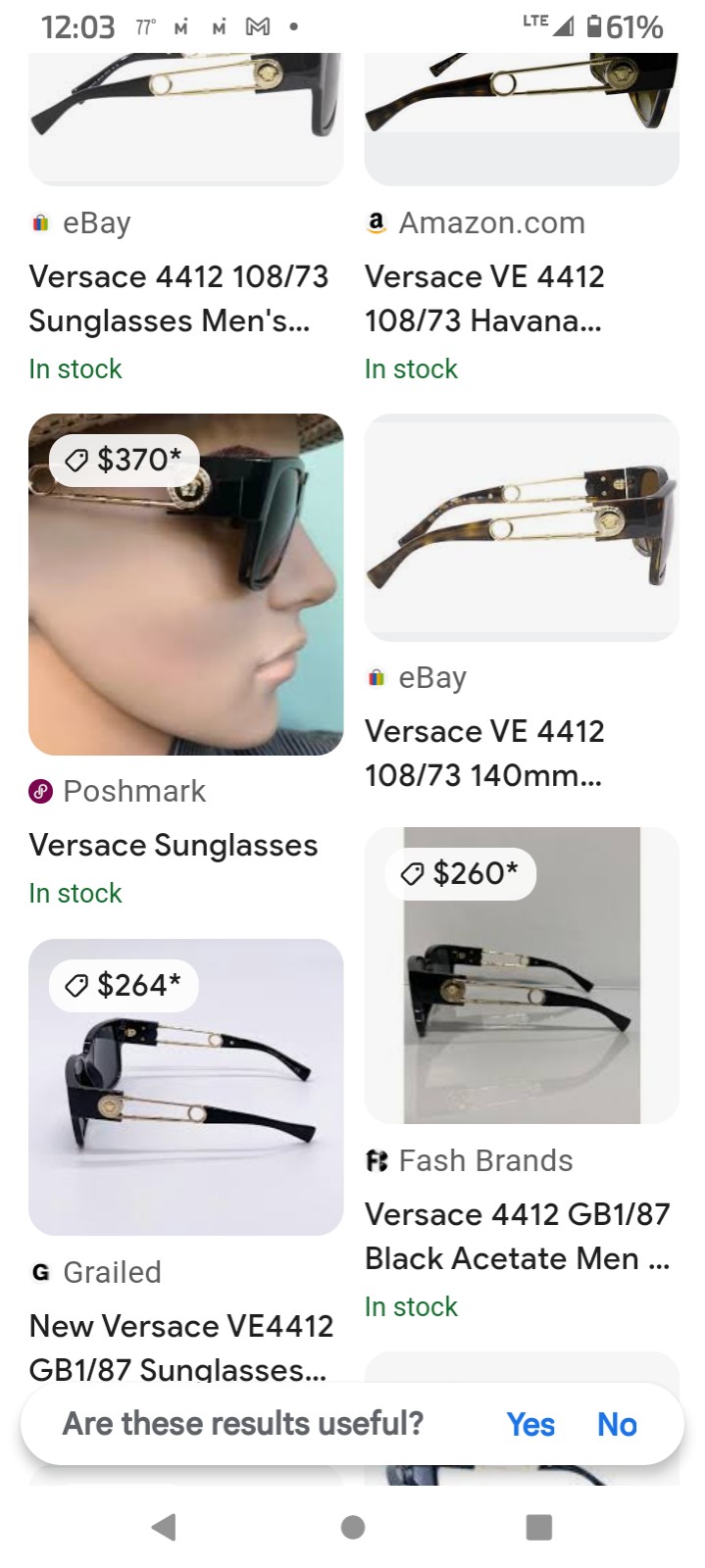Go back with the system back button
The image size is (705, 1568).
pyautogui.click(x=164, y=1526)
